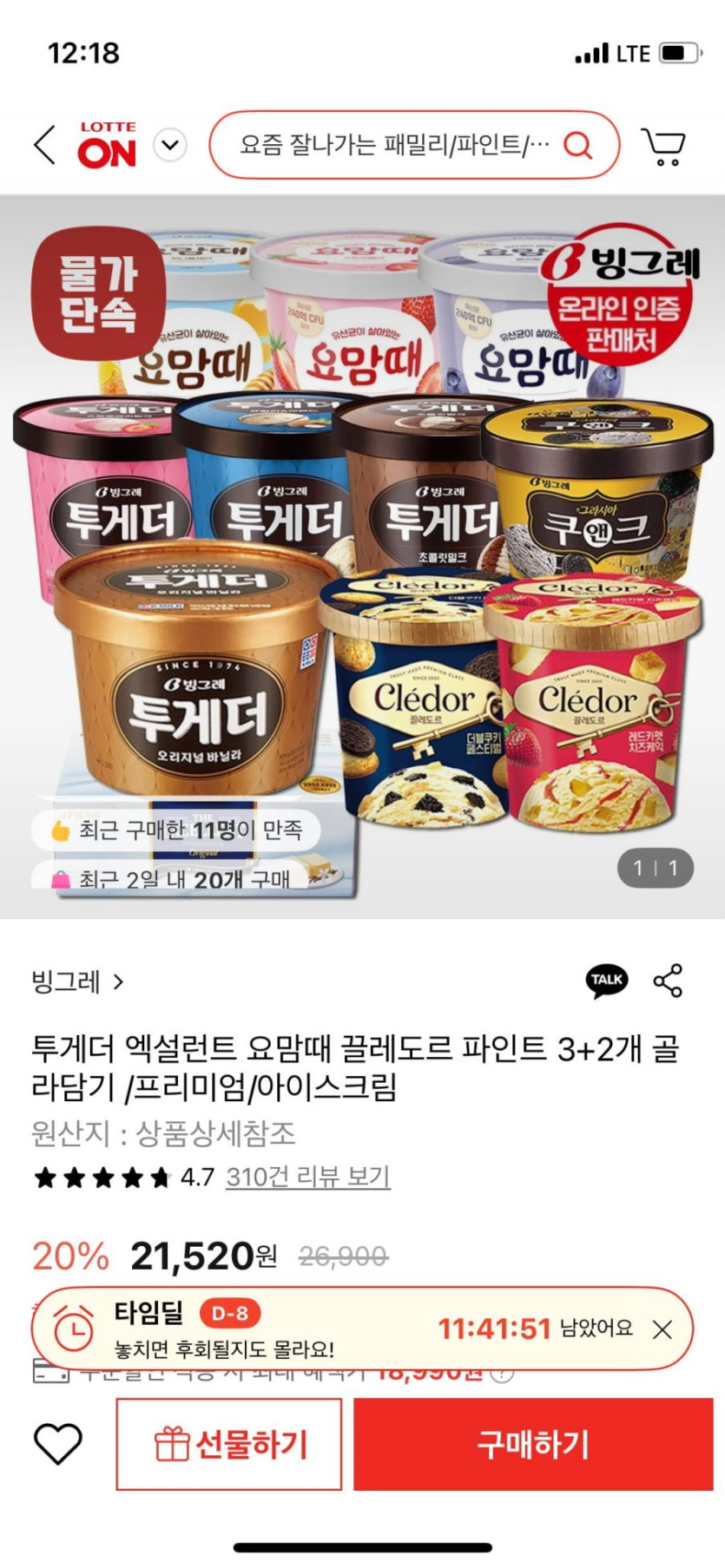Viewport: 725px width, 1568px height.
Task: Tap the 선물하기 gift button
Action: point(229,1444)
